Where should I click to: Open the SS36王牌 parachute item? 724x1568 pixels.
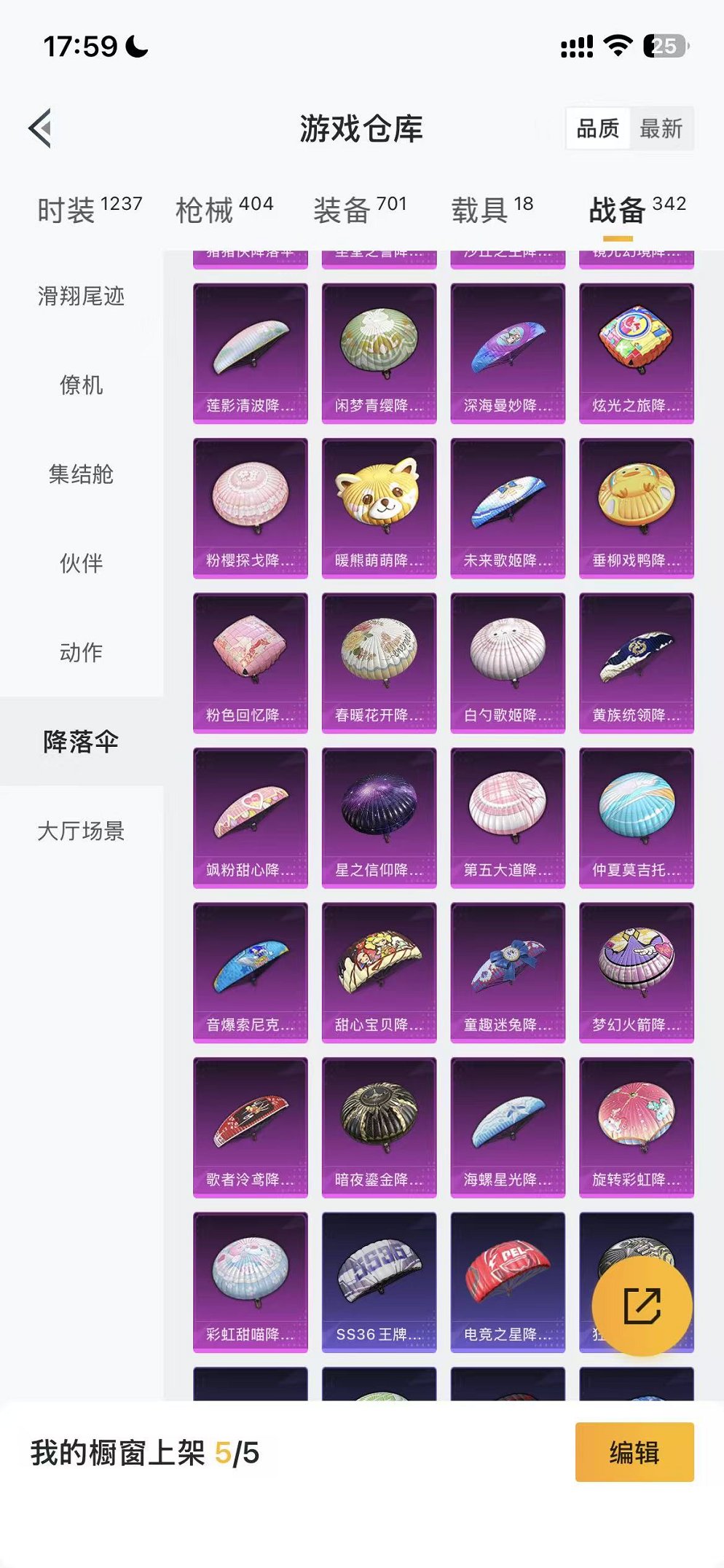click(379, 1282)
